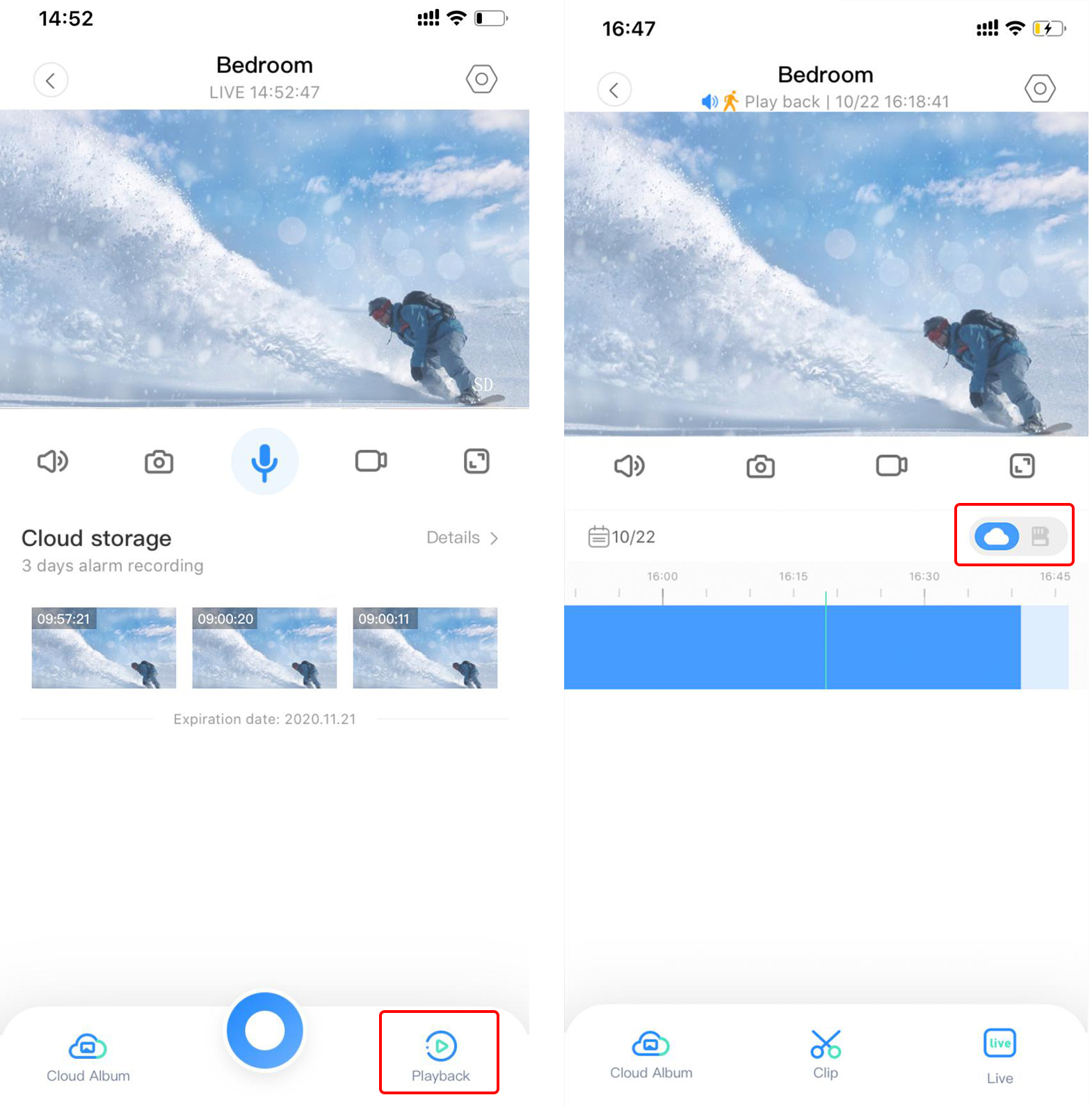Select cloud as the playback source
The height and width of the screenshot is (1111, 1092).
(997, 536)
